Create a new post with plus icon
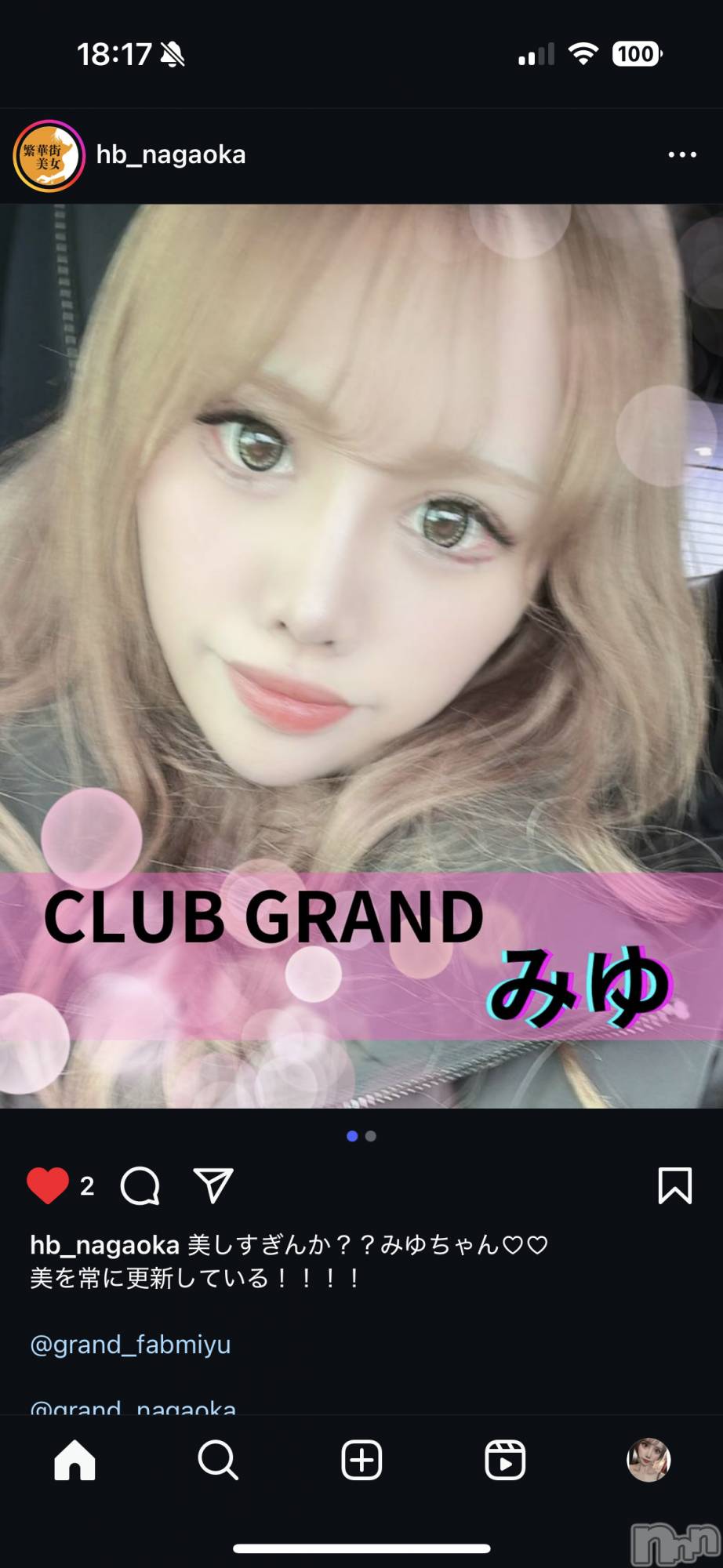 [x=361, y=1460]
